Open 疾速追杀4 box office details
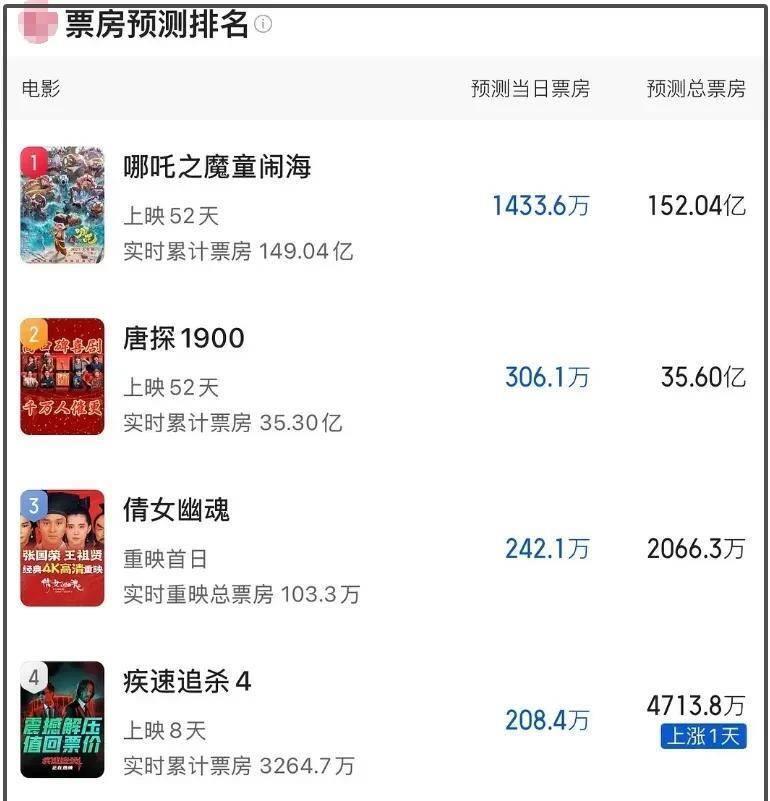The width and height of the screenshot is (770, 801). [187, 683]
